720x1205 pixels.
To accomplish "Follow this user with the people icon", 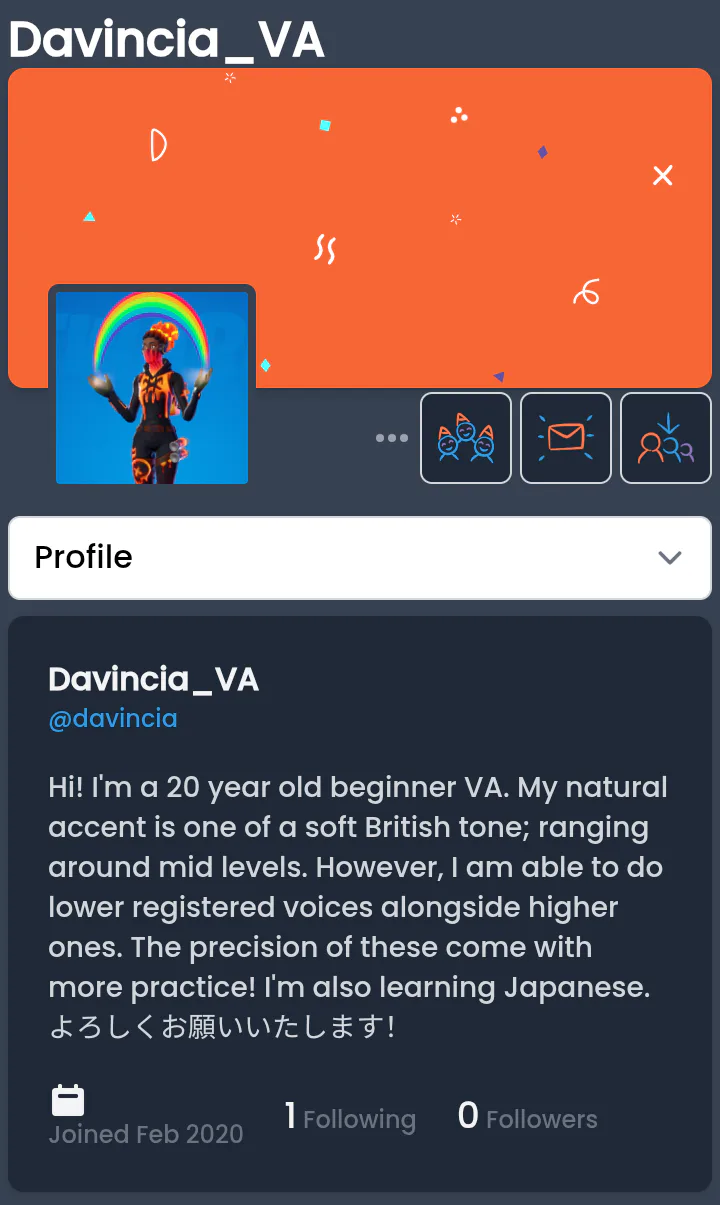I will 666,438.
